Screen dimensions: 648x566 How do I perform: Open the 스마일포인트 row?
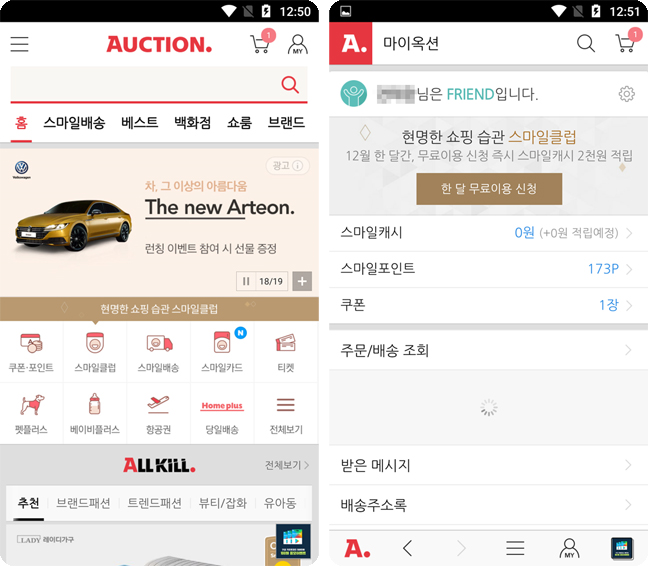(487, 268)
